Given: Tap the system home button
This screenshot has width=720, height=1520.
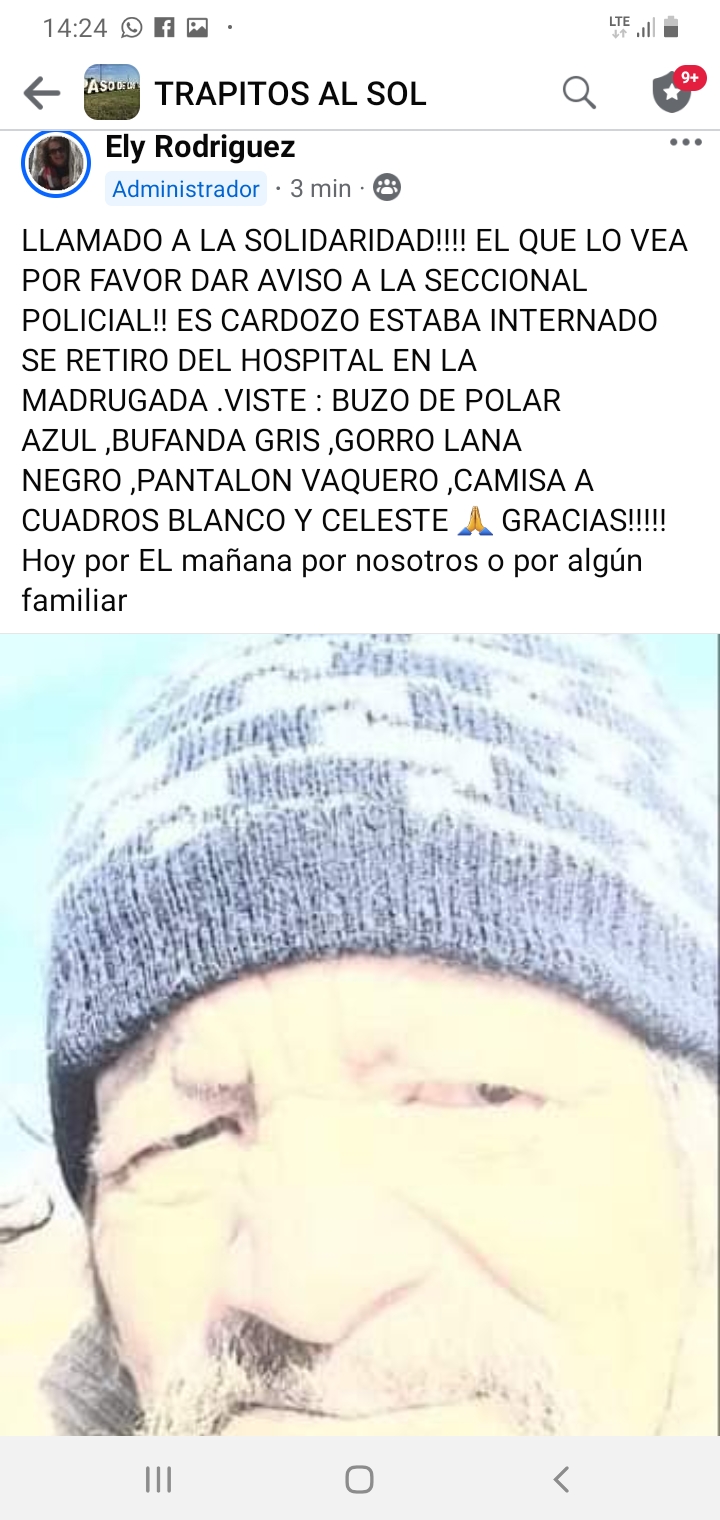Looking at the screenshot, I should tap(359, 1479).
